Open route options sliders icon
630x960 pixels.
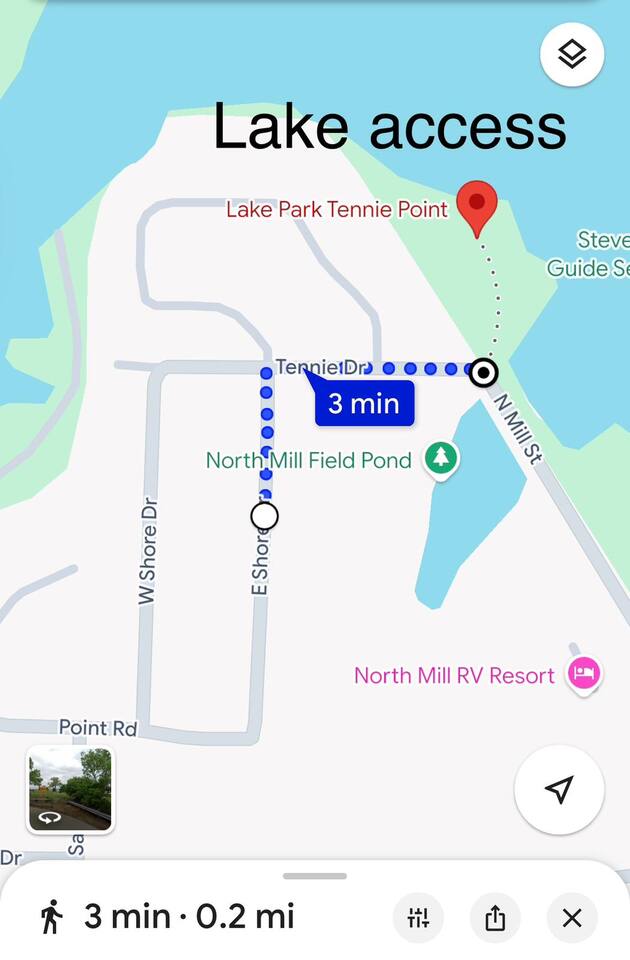418,917
